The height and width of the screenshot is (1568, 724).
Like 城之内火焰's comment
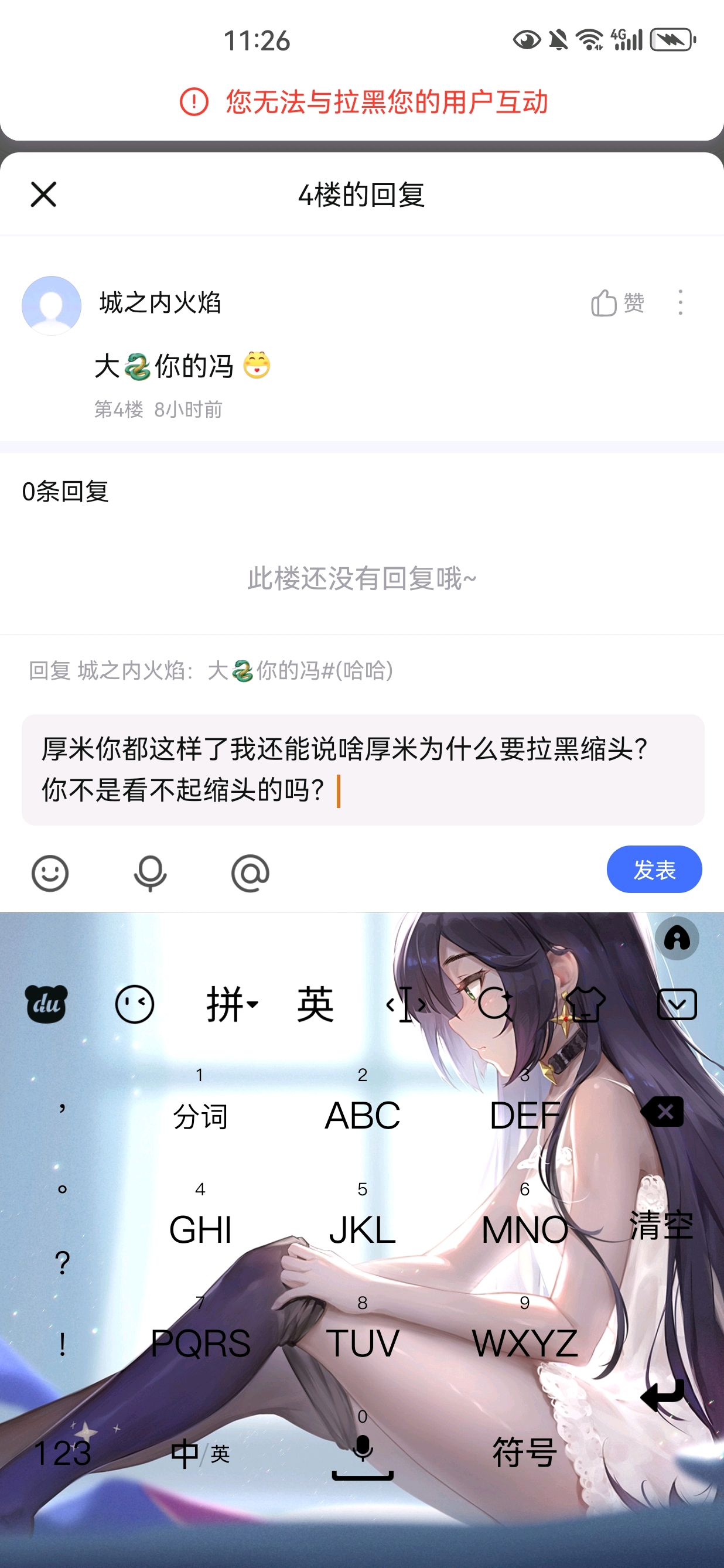click(617, 302)
